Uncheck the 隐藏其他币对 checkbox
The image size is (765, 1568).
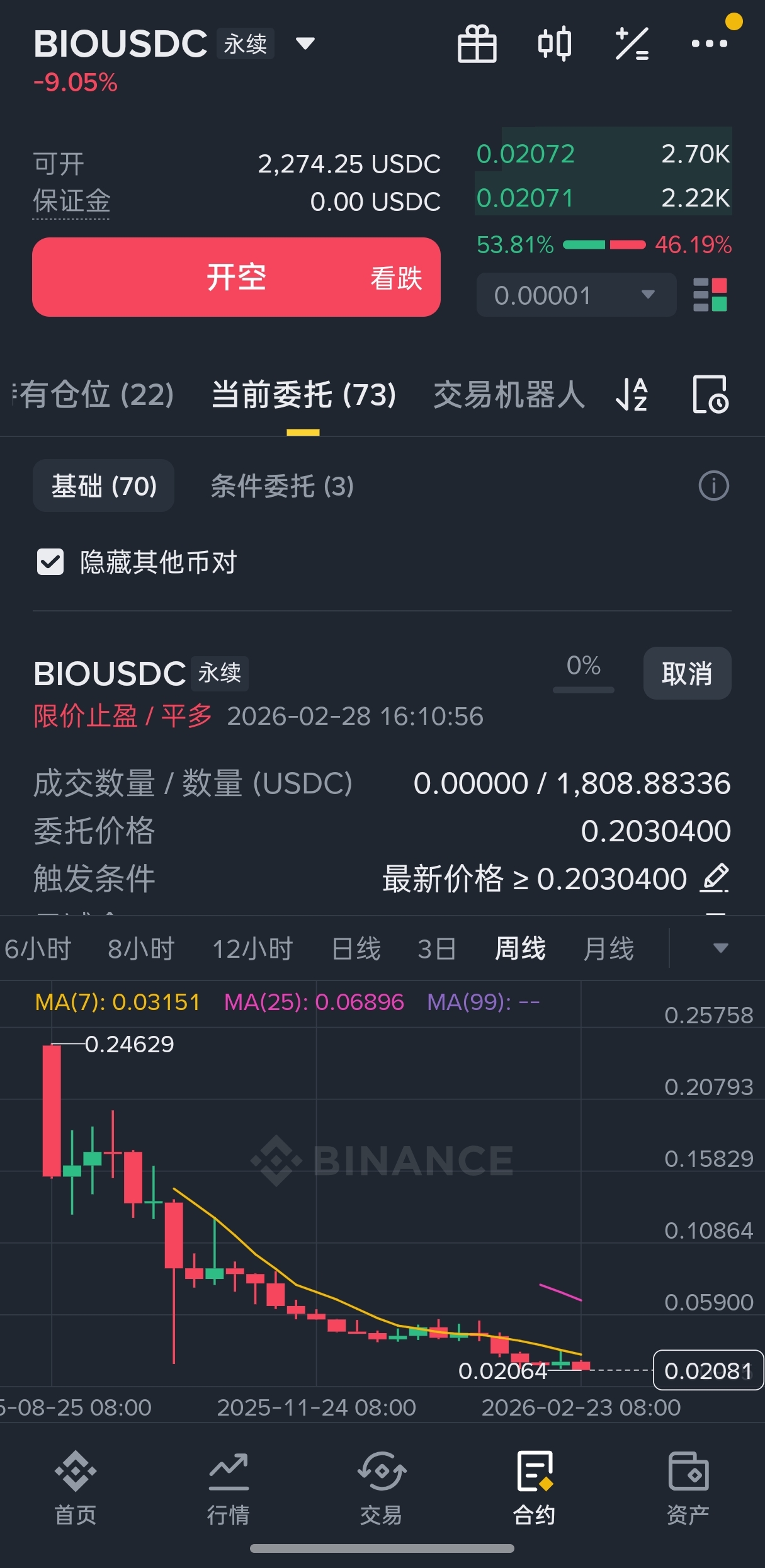point(50,562)
